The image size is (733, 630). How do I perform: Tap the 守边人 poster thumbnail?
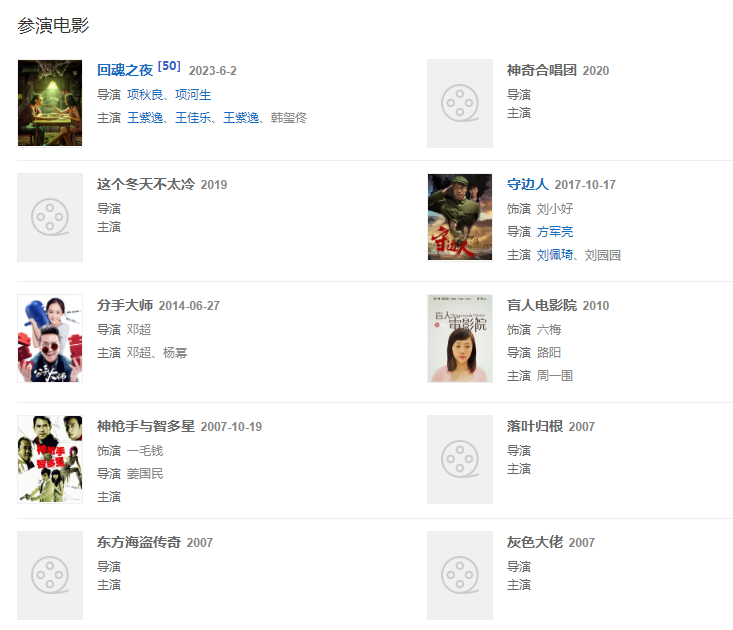(x=460, y=218)
